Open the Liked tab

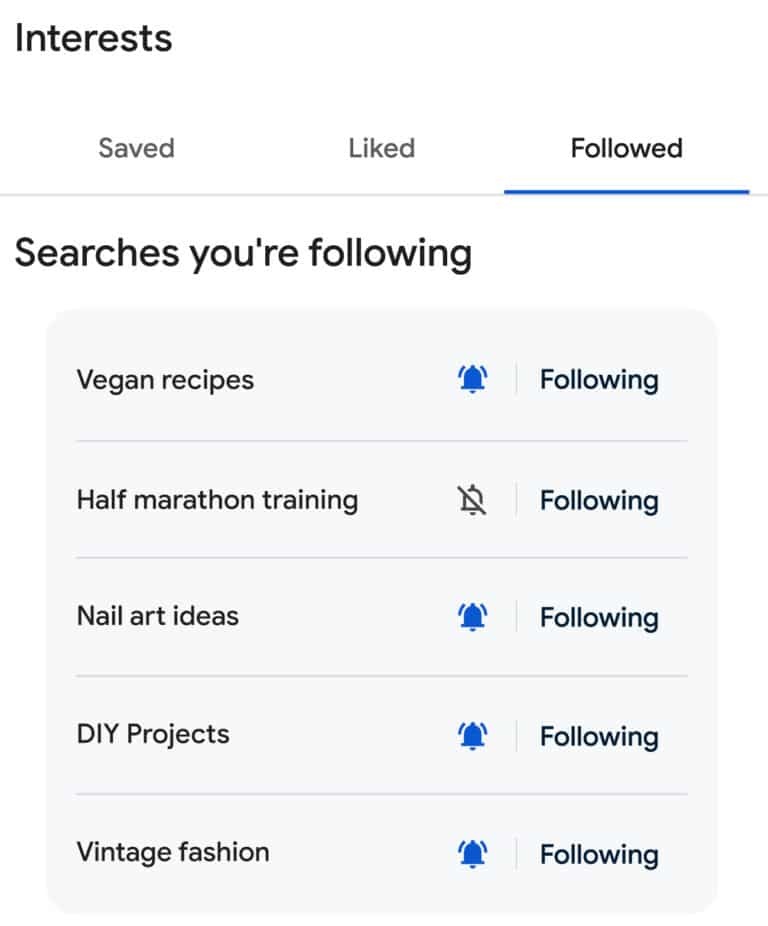(382, 148)
